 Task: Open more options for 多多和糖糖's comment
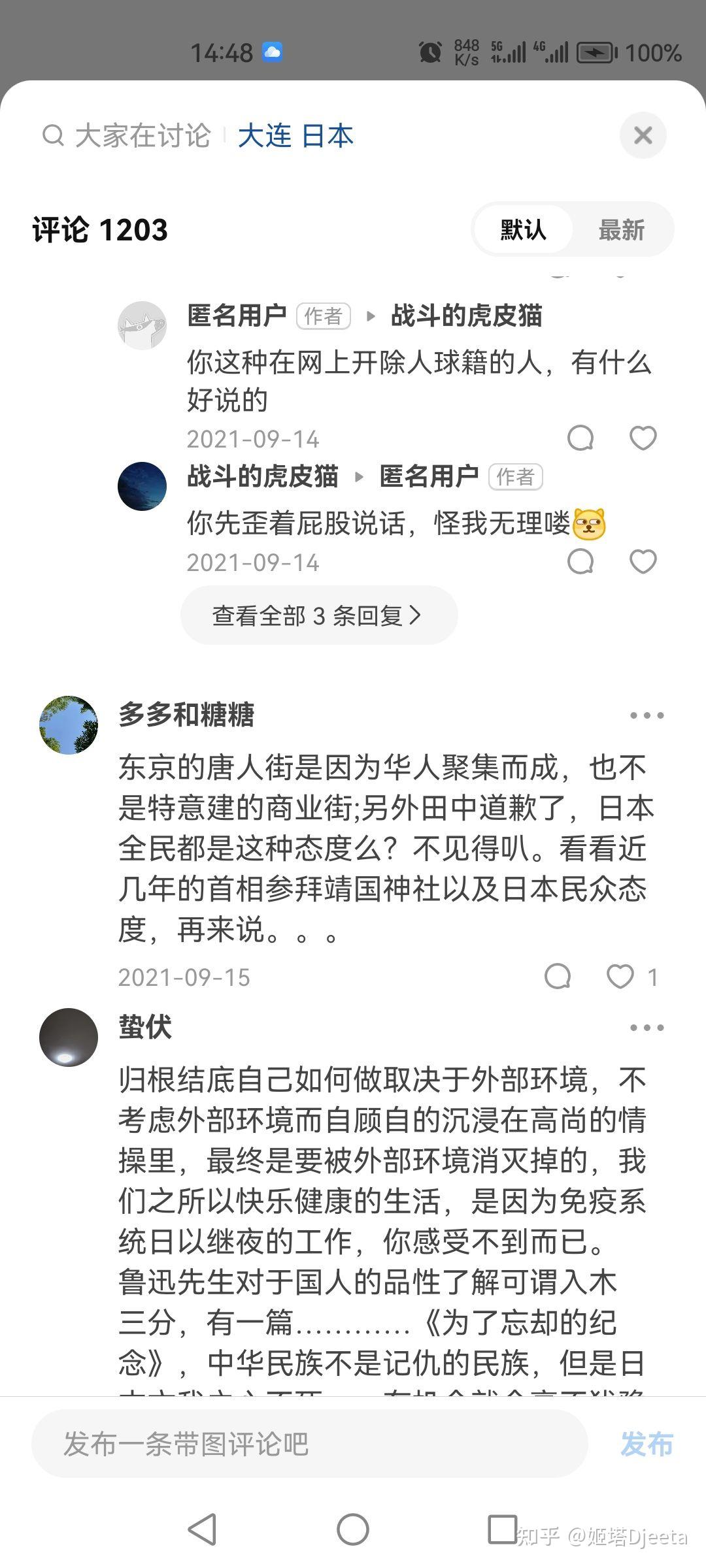(647, 715)
